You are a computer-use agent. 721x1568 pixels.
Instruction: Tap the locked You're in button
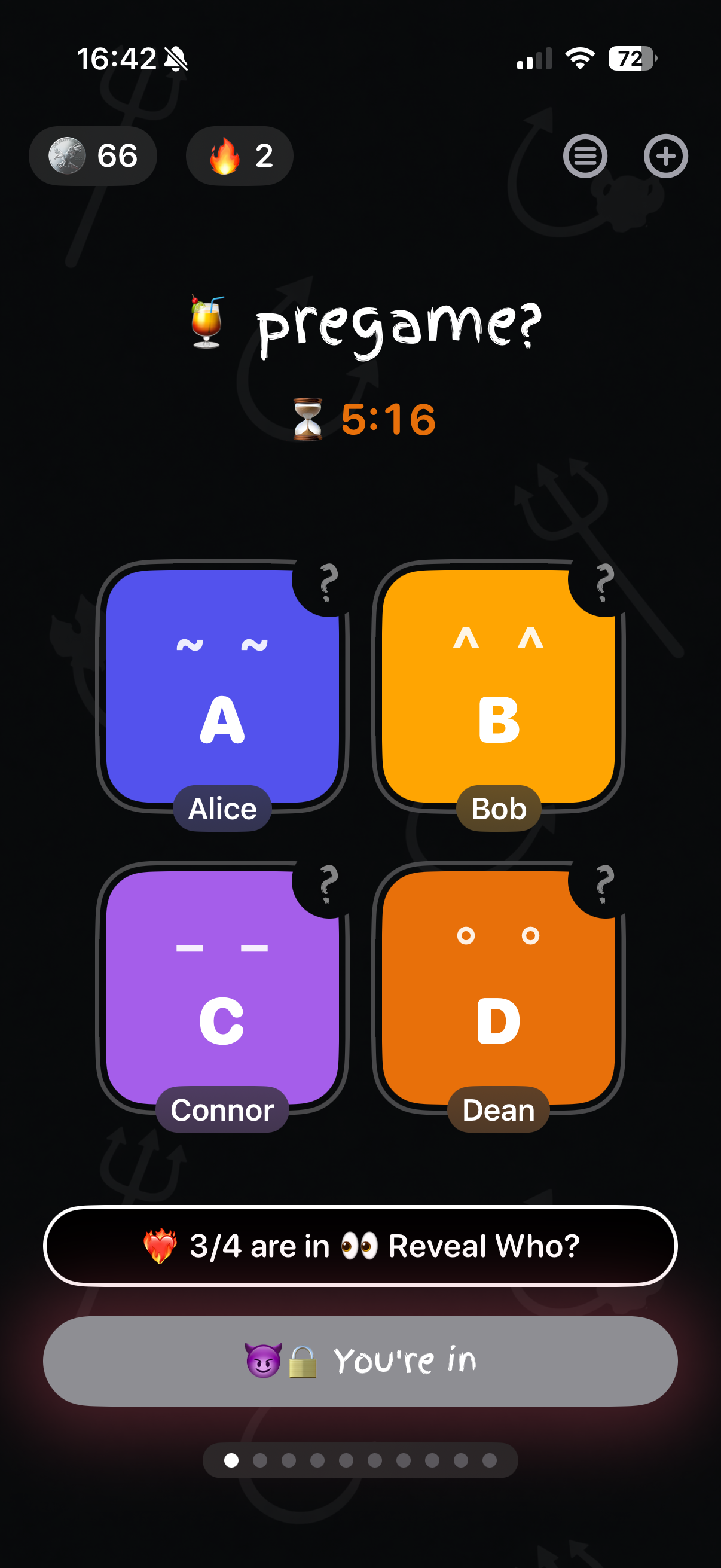coord(360,1360)
